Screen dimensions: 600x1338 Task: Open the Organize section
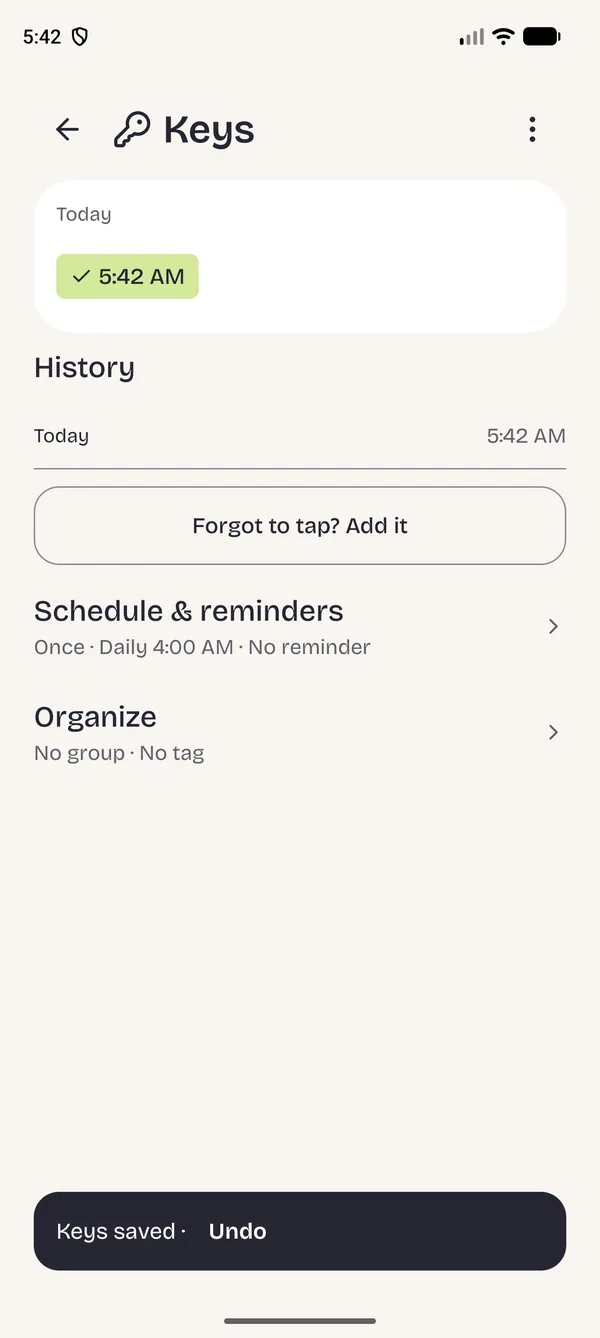pyautogui.click(x=300, y=733)
